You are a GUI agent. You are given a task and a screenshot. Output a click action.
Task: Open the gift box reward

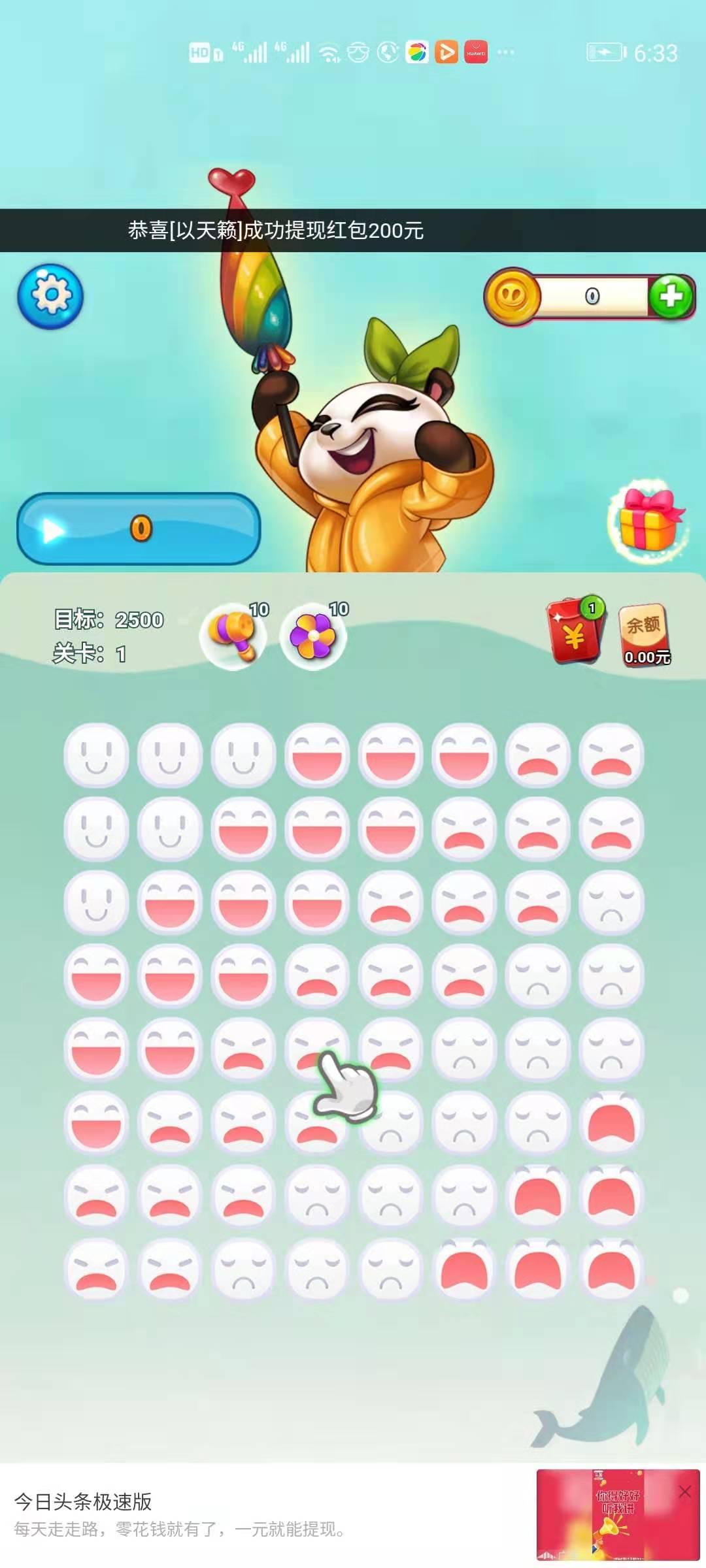(647, 521)
